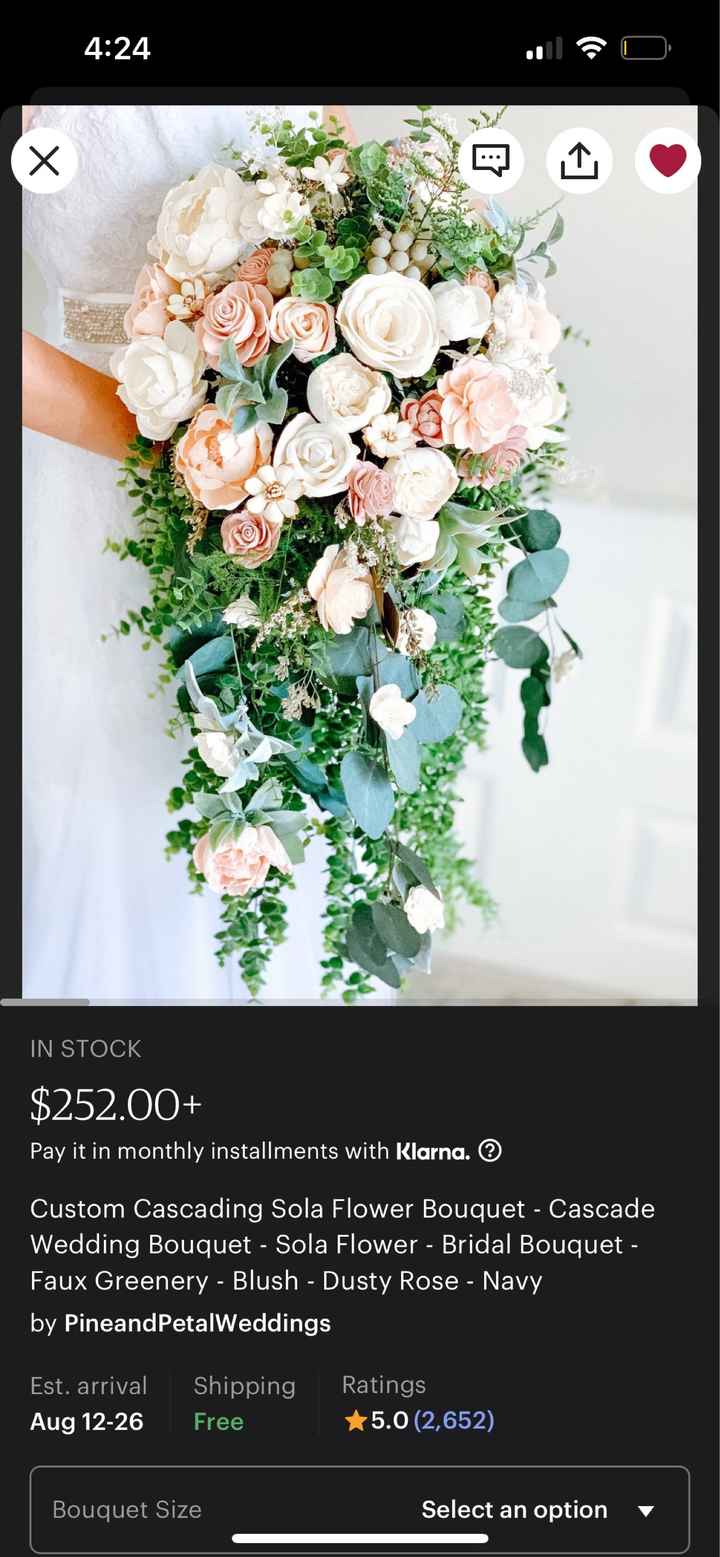
Task: Open the message seller chat icon
Action: coord(489,160)
